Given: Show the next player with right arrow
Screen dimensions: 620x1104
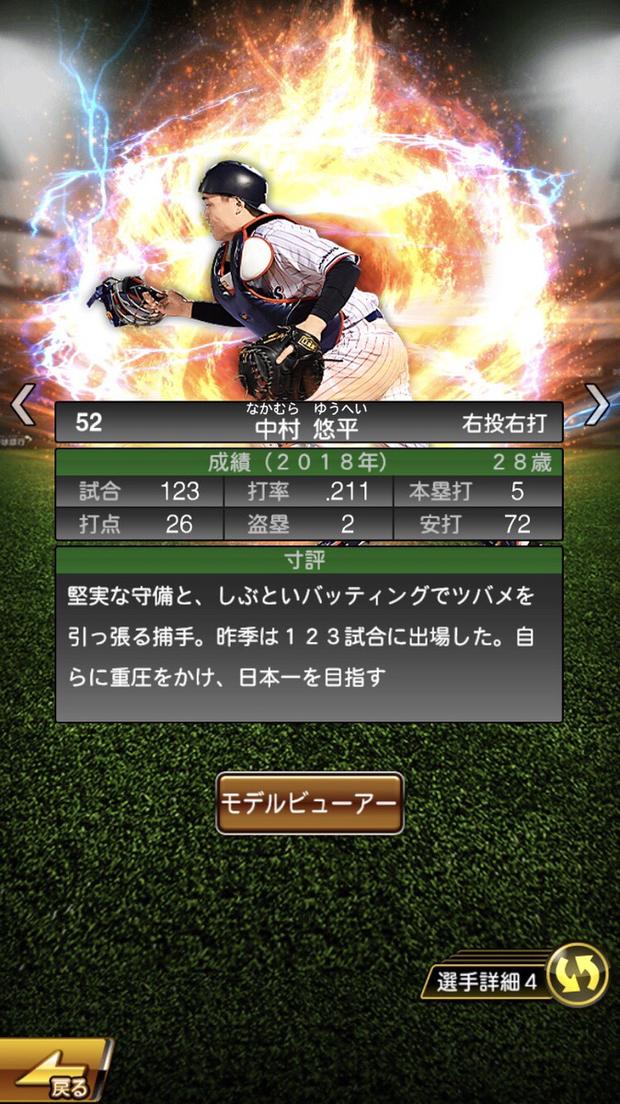Looking at the screenshot, I should pos(597,405).
